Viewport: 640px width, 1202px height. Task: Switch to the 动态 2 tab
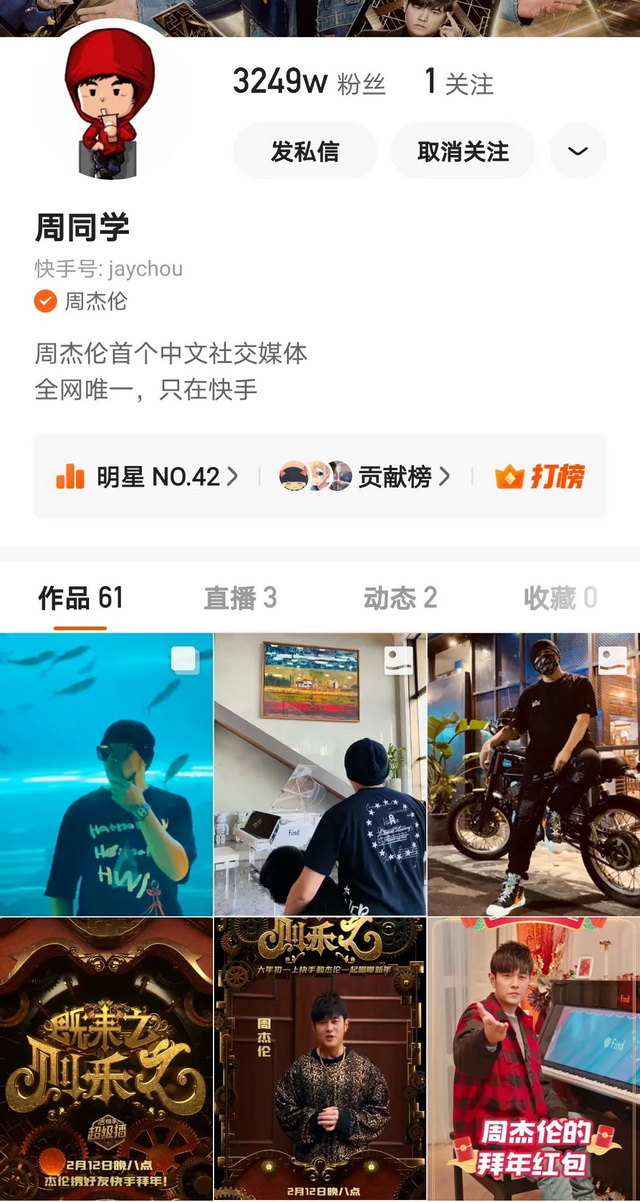point(400,598)
